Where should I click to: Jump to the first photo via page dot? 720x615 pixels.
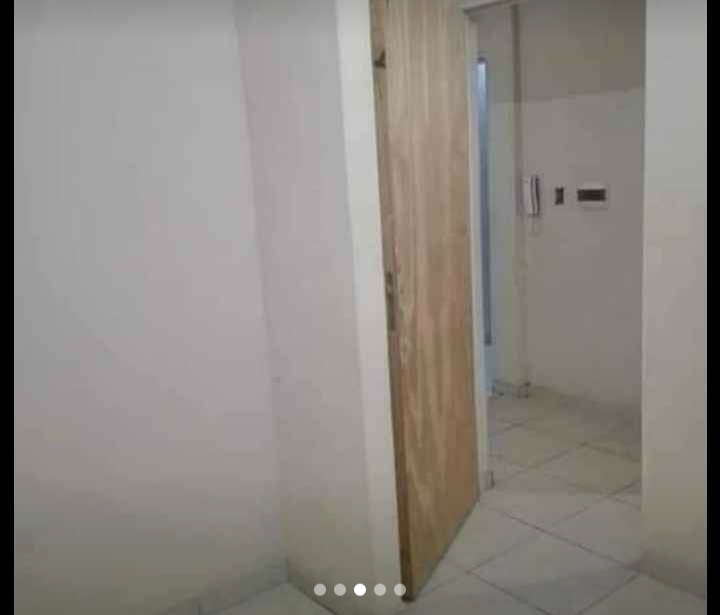click(x=320, y=590)
